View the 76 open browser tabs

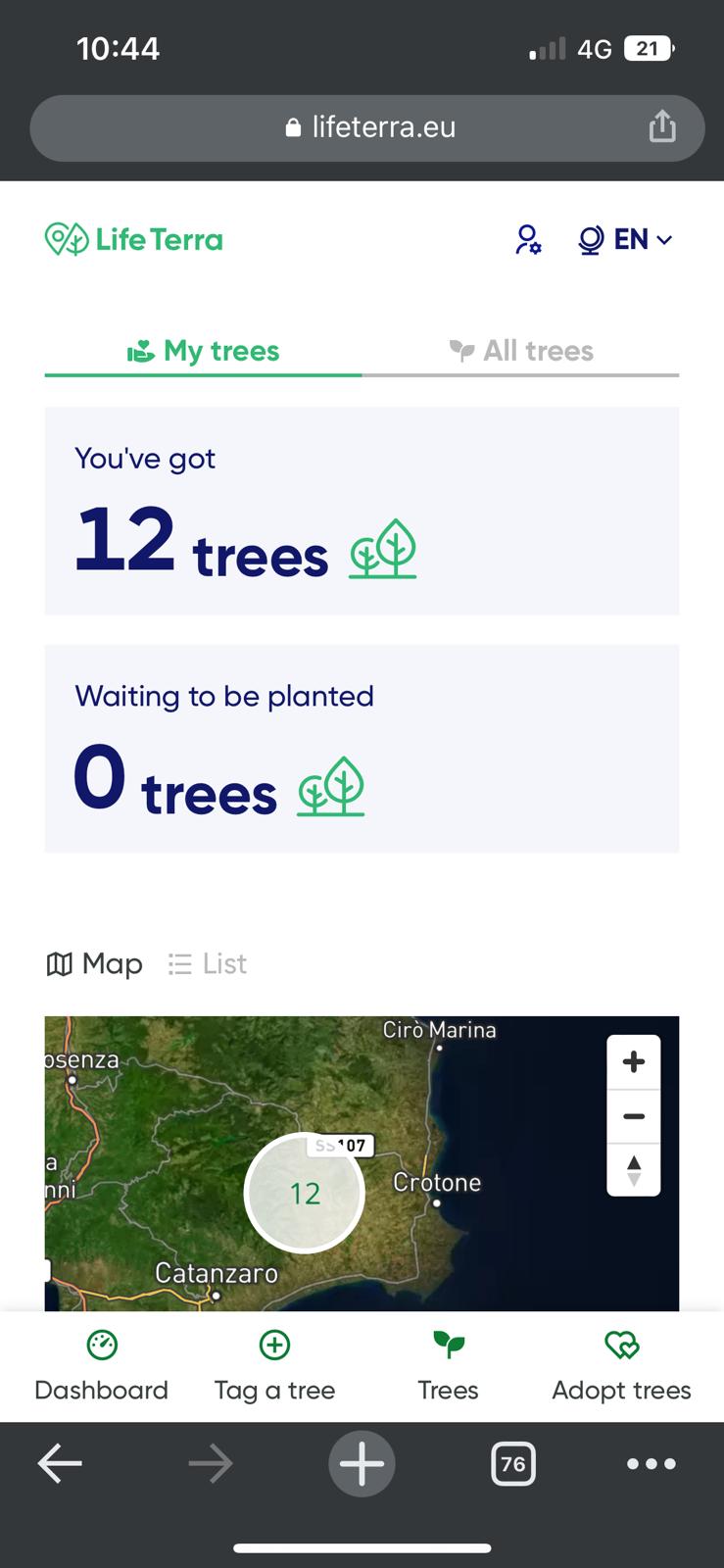tap(512, 1464)
